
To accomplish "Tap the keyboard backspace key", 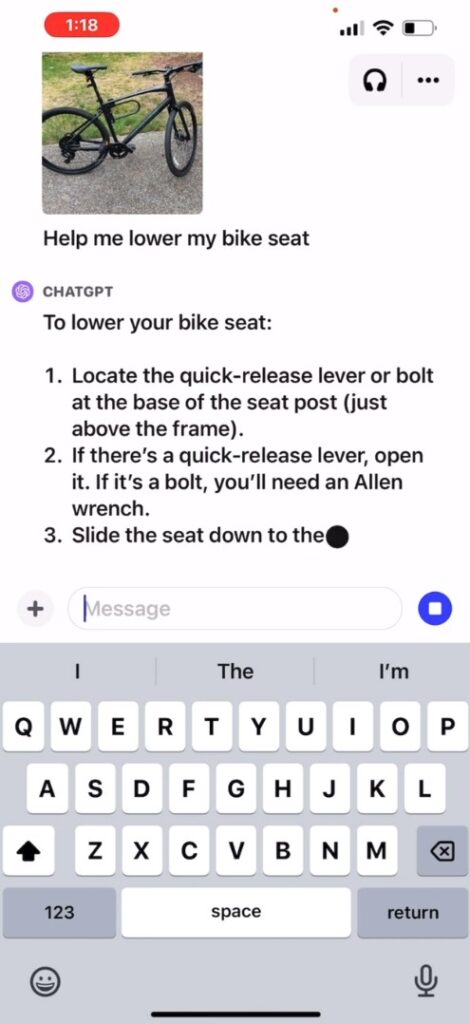I will point(442,850).
